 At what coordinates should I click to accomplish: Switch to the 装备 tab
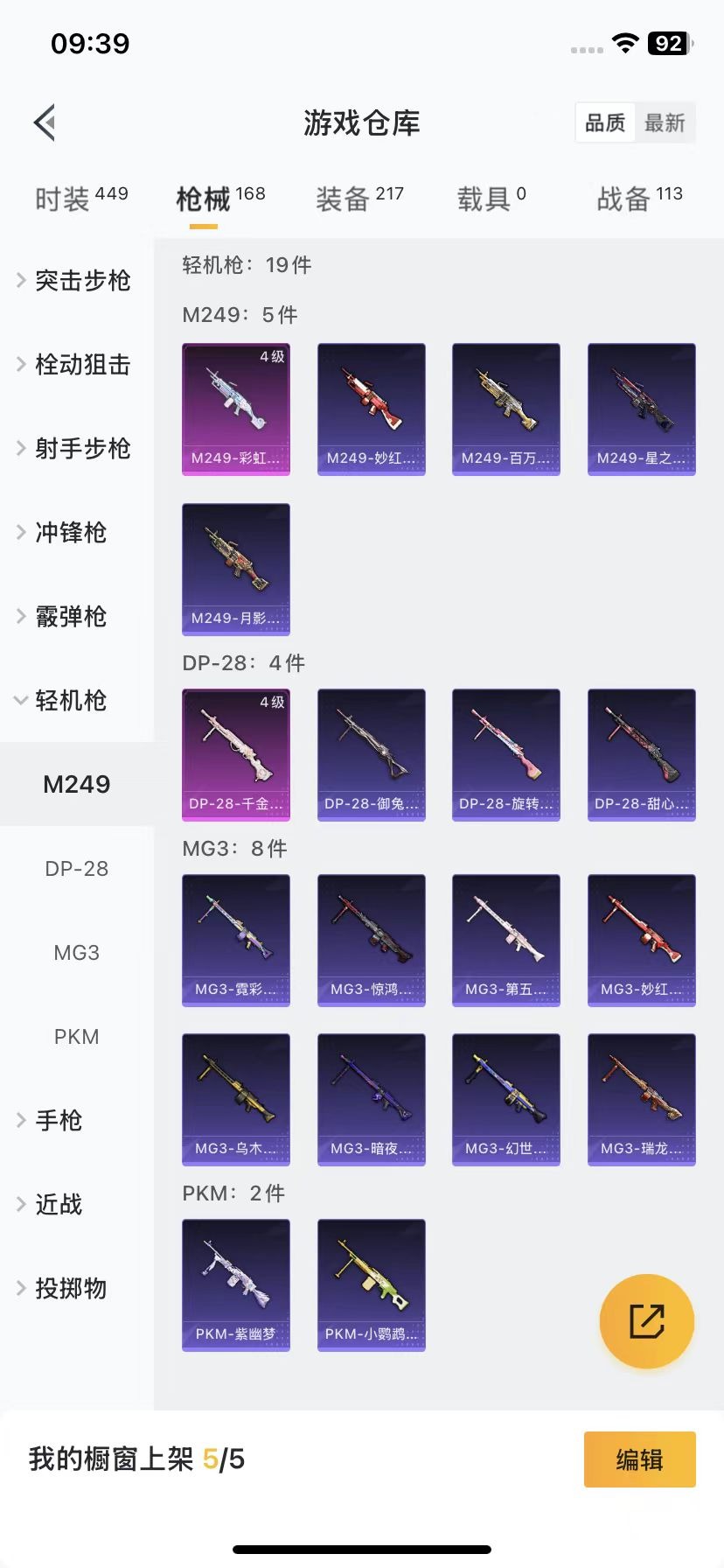click(359, 199)
